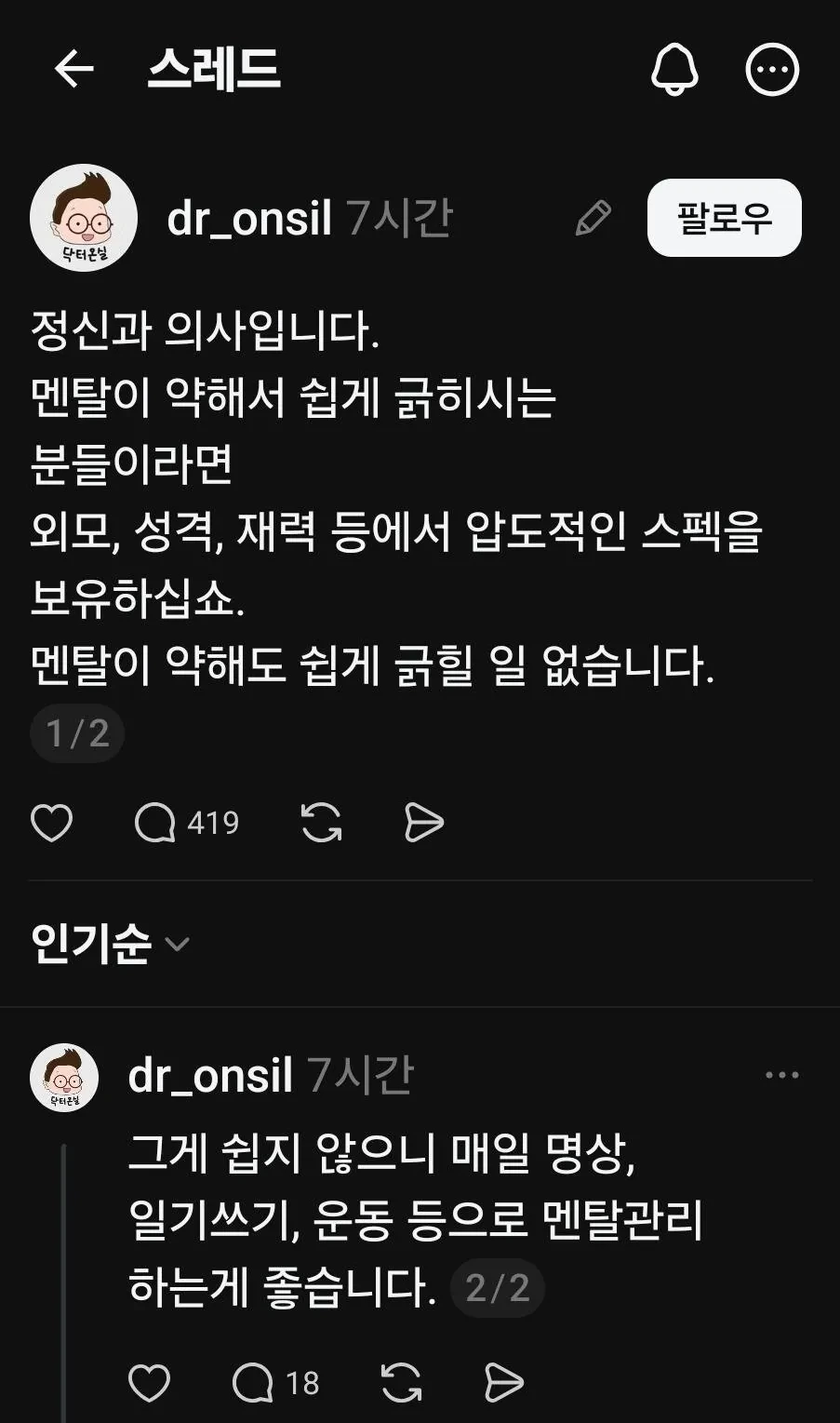Open dr_onsil's profile picture on main post
Screen dimensions: 840x1423
click(x=84, y=218)
